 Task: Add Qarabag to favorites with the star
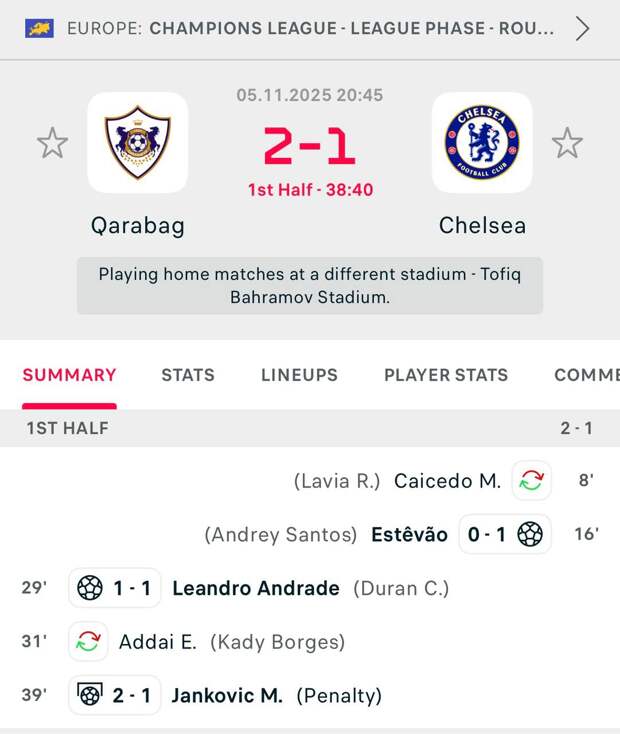[x=52, y=144]
